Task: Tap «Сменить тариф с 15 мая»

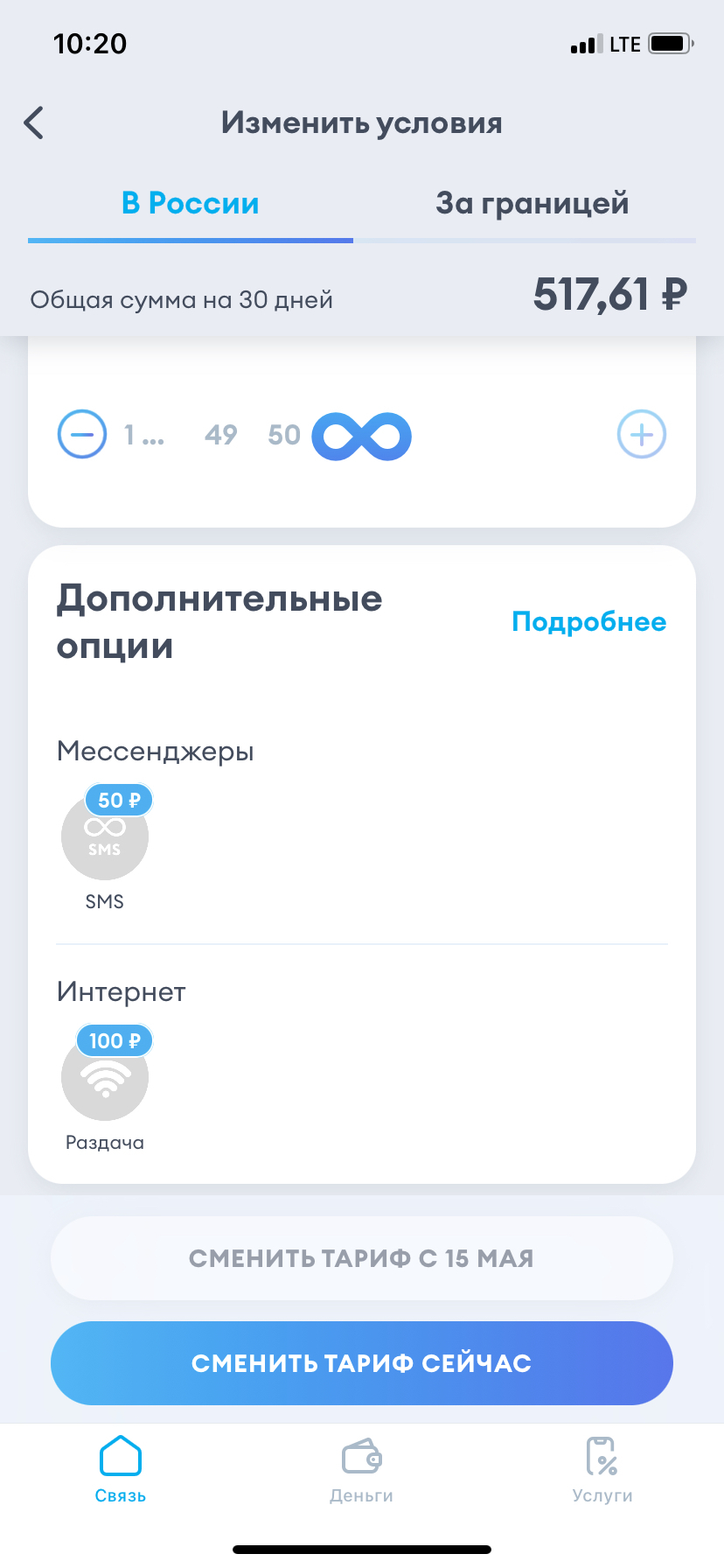Action: 362,1258
